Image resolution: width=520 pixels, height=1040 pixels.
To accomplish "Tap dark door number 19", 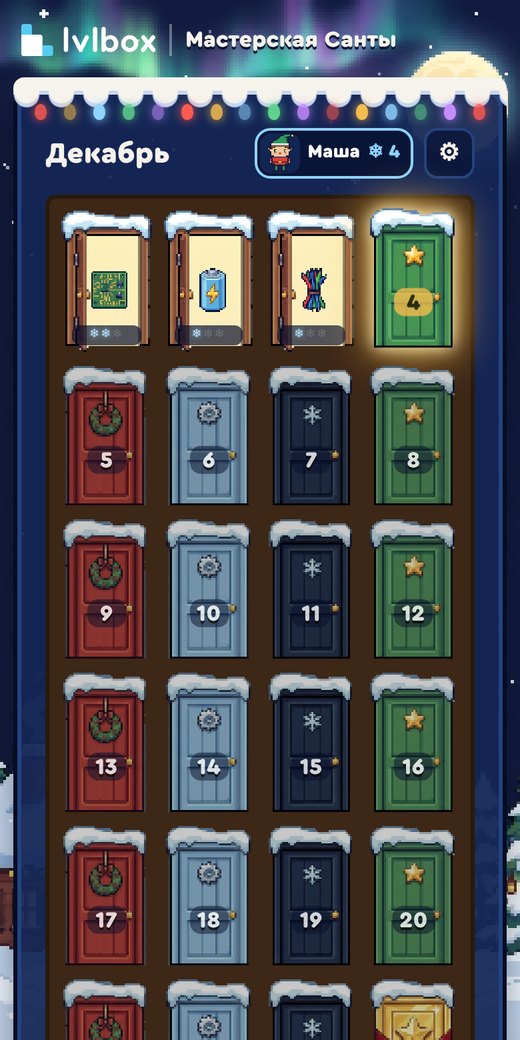I will (310, 896).
